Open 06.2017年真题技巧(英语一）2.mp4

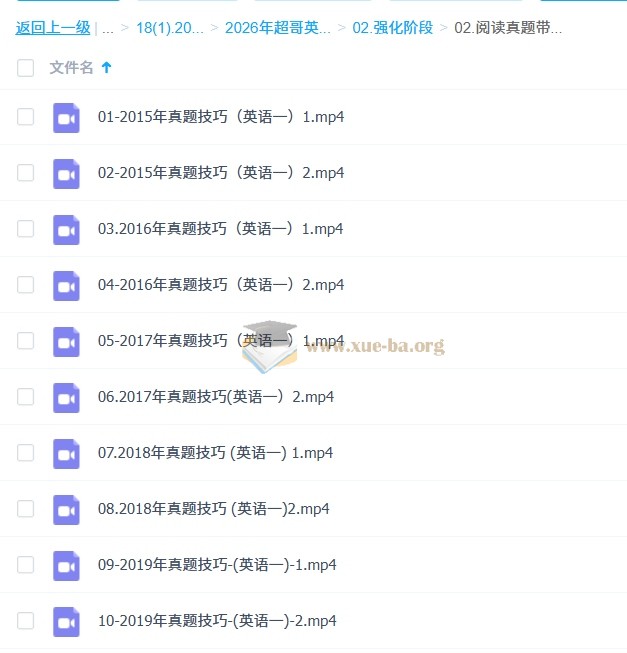point(215,397)
